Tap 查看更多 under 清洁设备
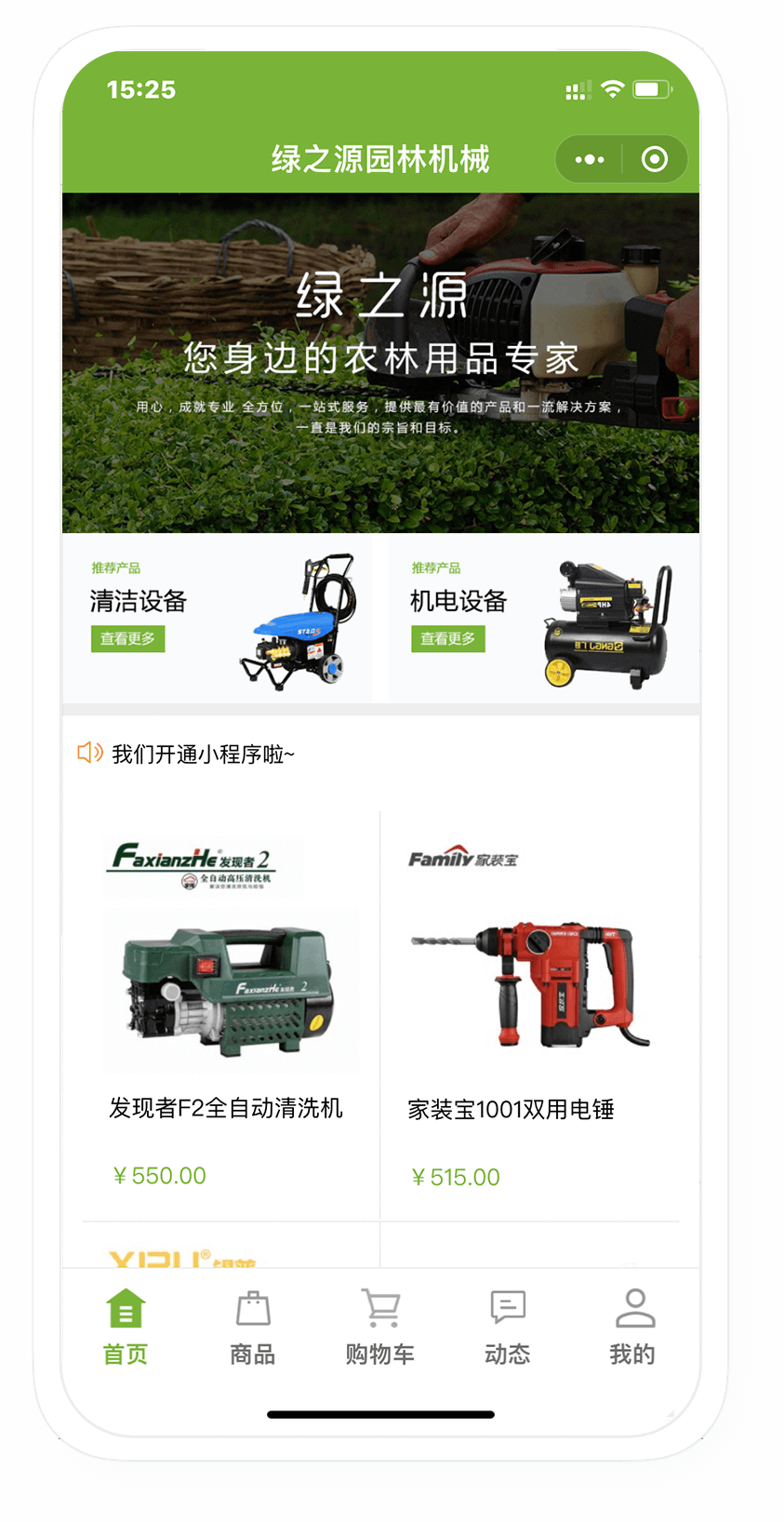Image resolution: width=784 pixels, height=1522 pixels. point(127,639)
